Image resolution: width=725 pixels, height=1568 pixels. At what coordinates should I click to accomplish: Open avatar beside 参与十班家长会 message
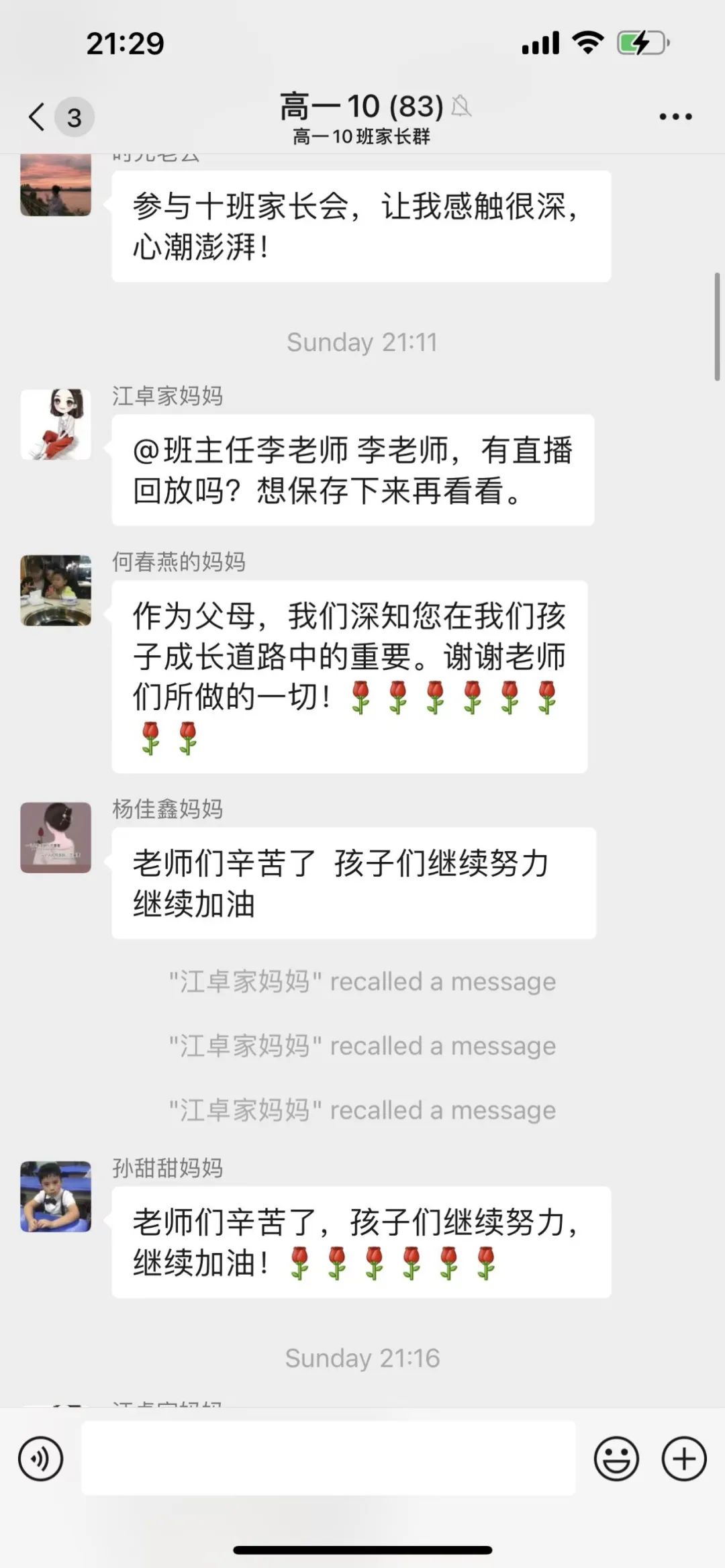pos(56,185)
